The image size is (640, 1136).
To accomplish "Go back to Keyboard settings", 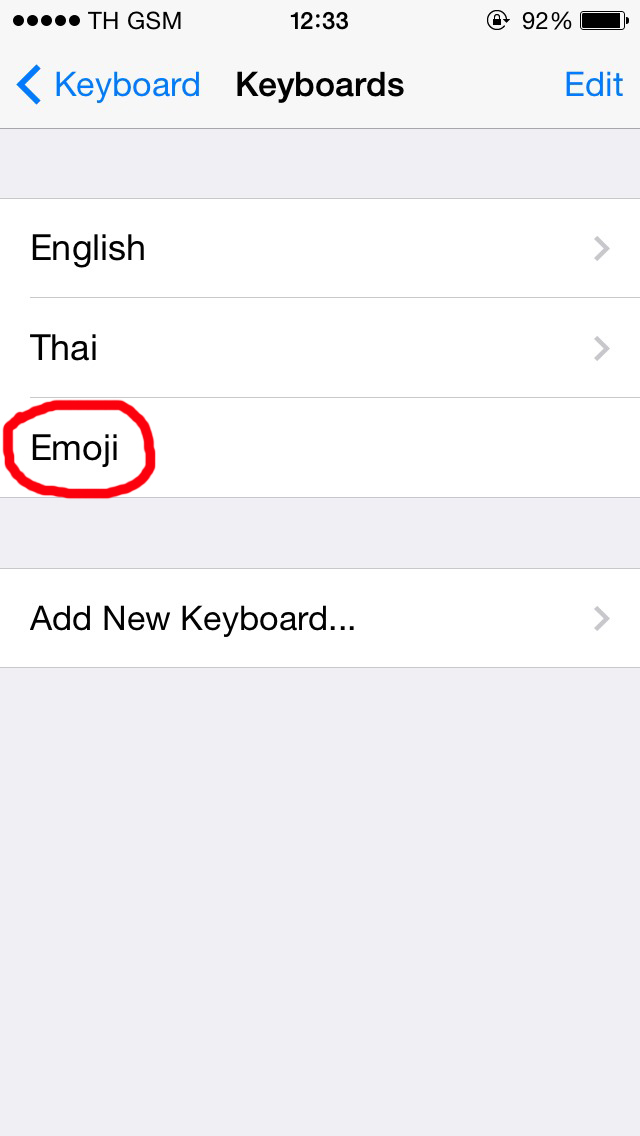I will point(108,85).
